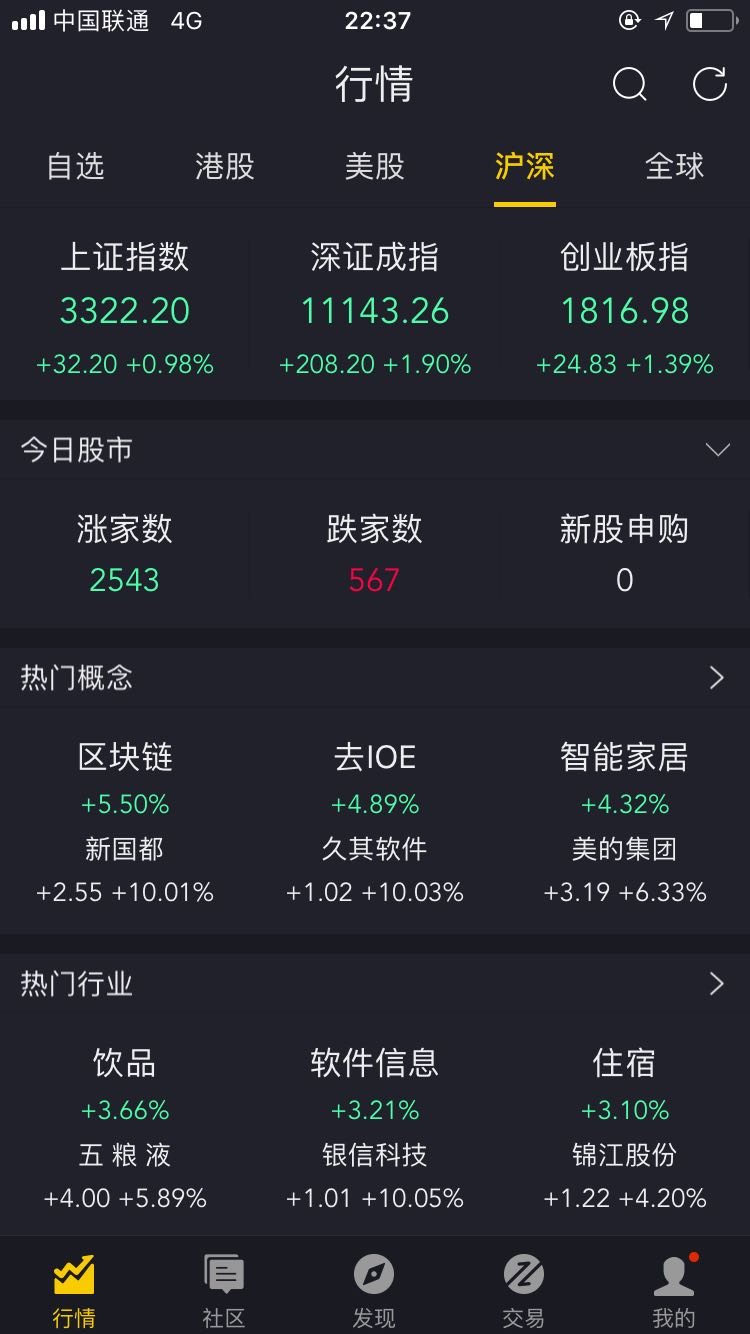Open the 热门概念 list arrow
Image resolution: width=750 pixels, height=1334 pixels.
coord(717,678)
